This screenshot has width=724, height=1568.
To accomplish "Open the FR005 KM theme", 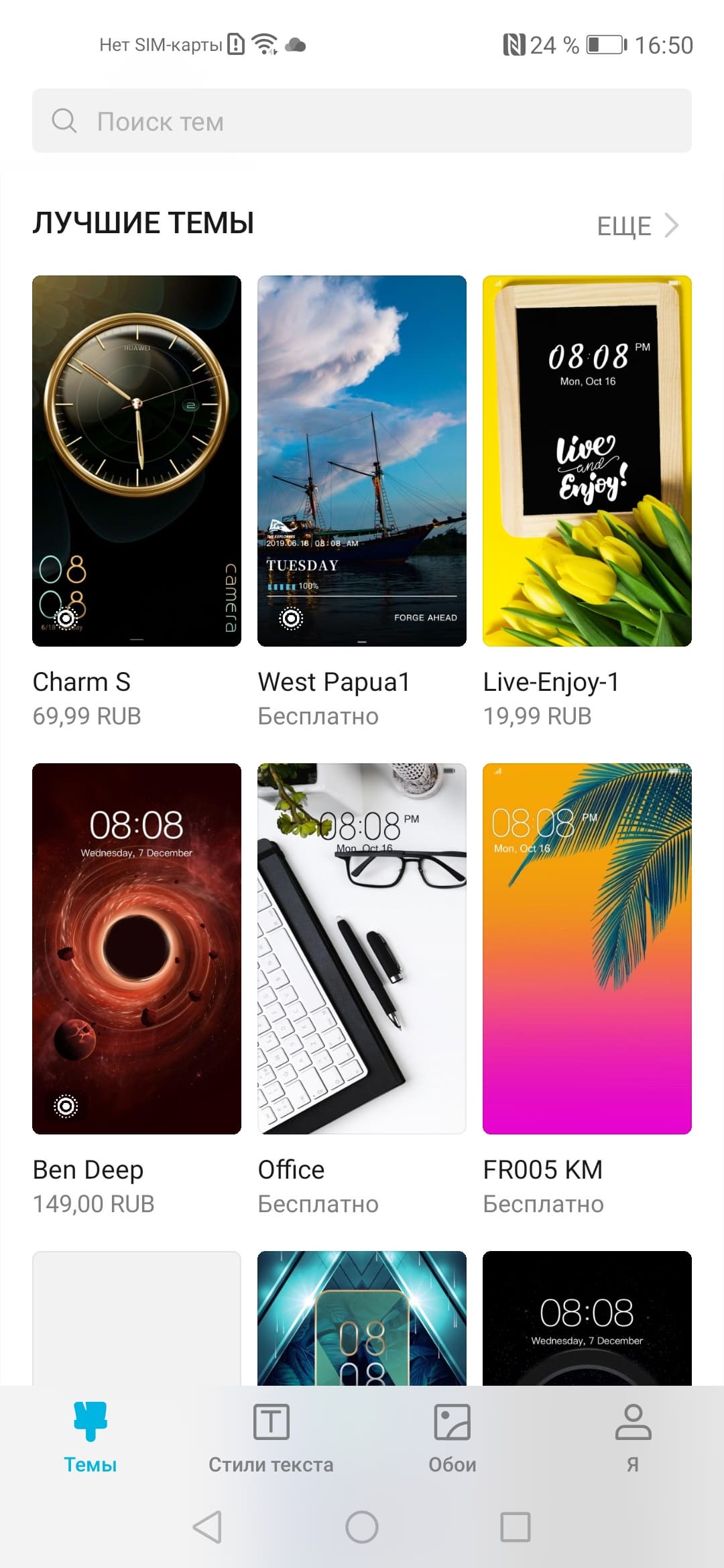I will [x=587, y=949].
